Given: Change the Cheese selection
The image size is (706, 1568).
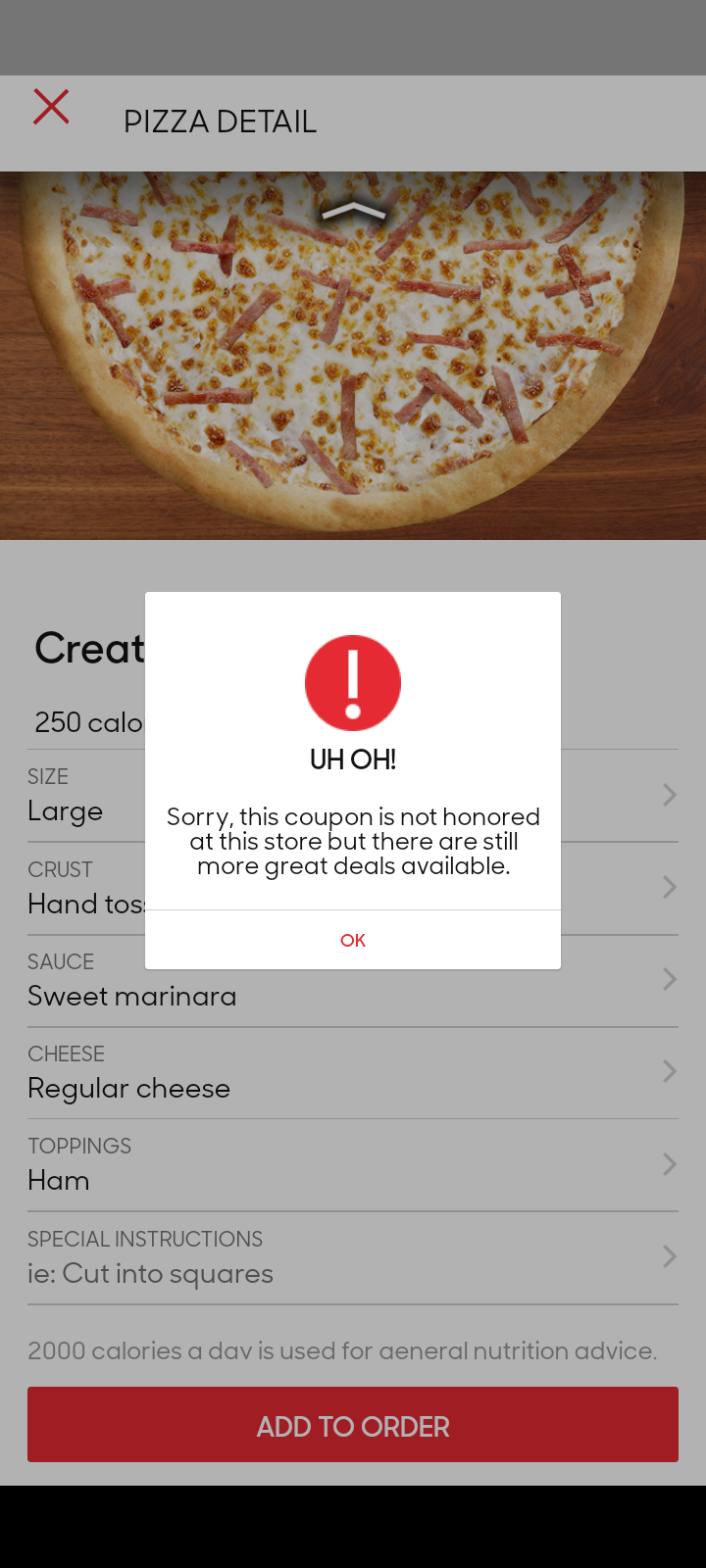Looking at the screenshot, I should click(x=353, y=1073).
